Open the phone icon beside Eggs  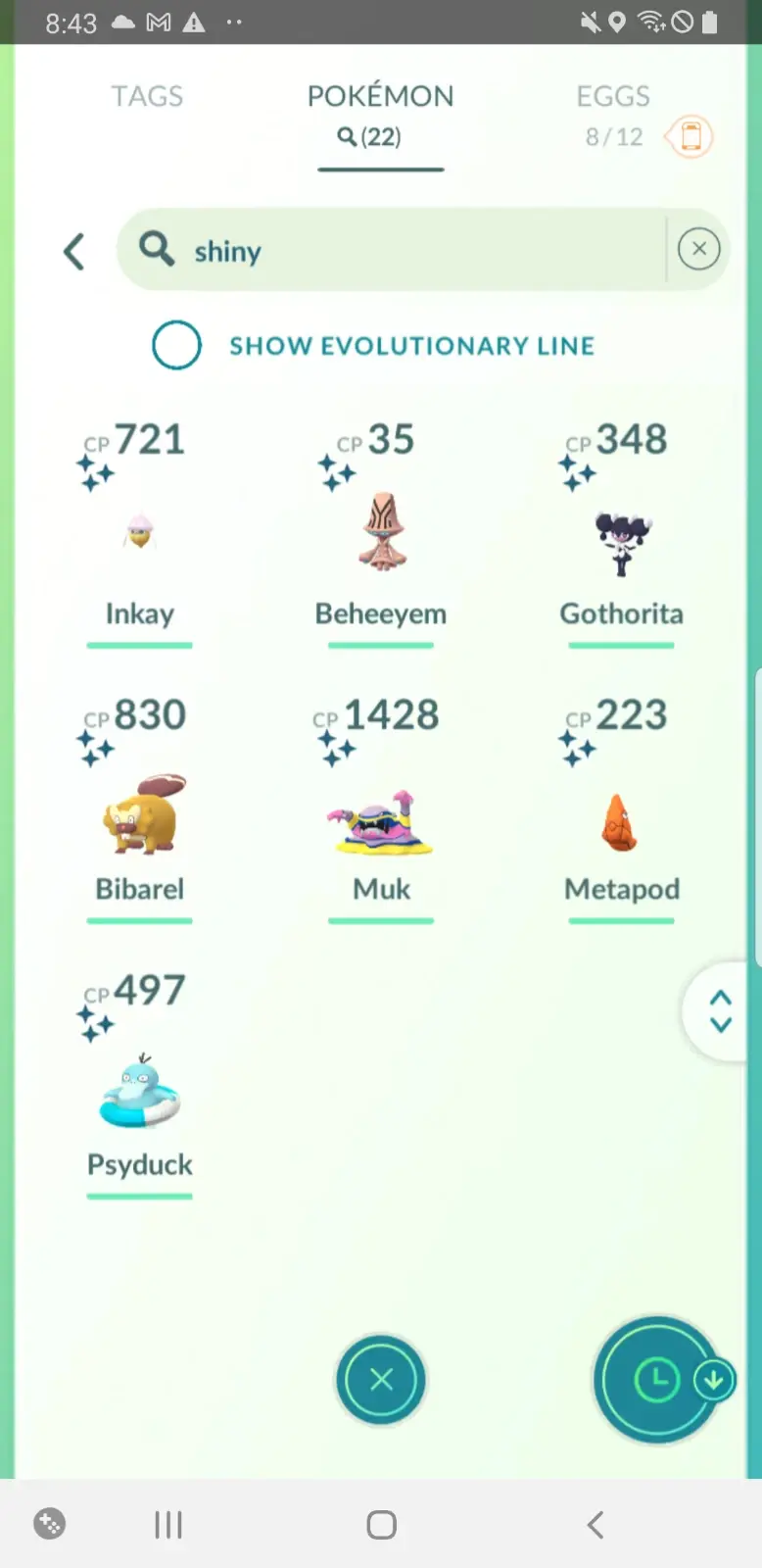point(691,136)
